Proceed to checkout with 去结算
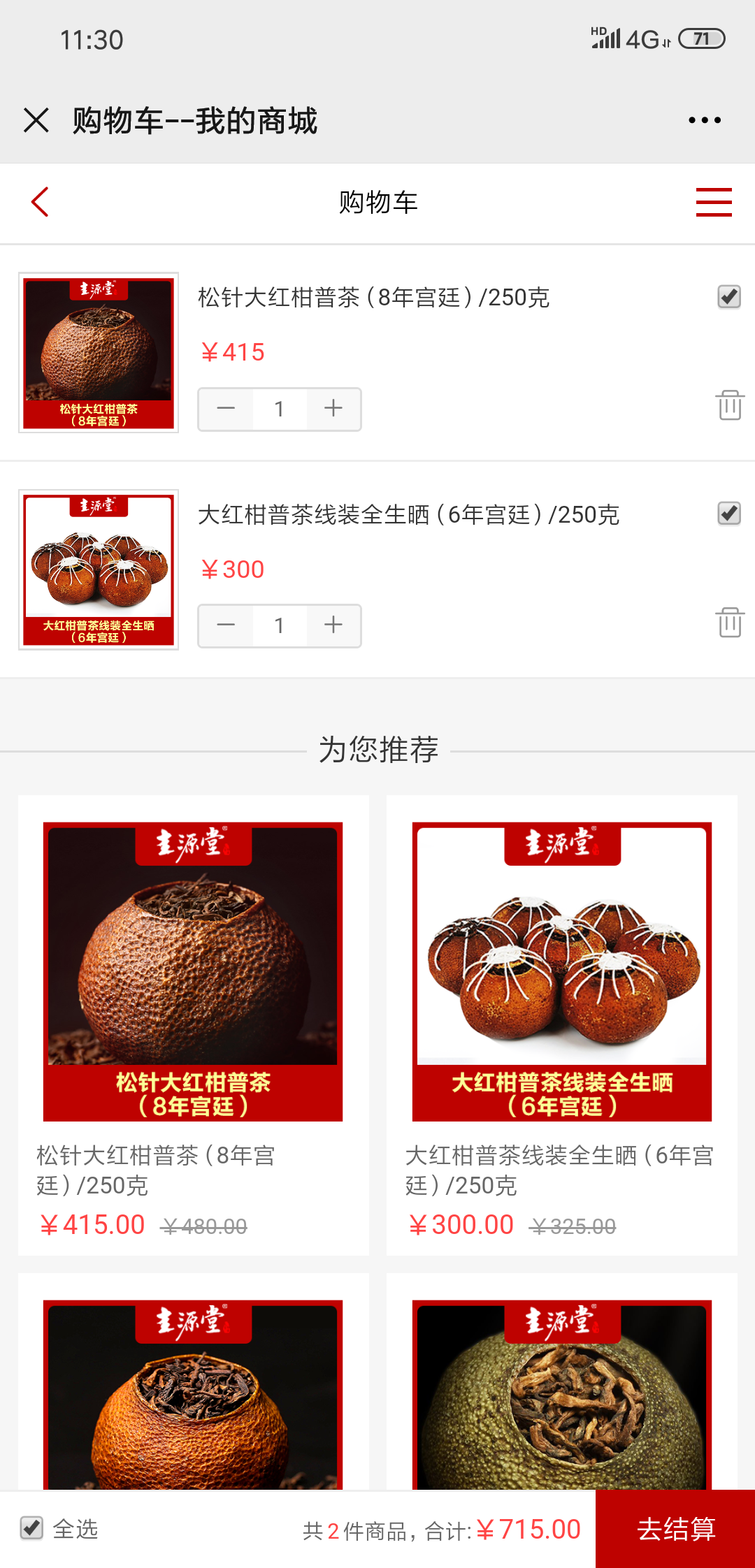Screen dimensions: 755x1568 coord(675,1529)
